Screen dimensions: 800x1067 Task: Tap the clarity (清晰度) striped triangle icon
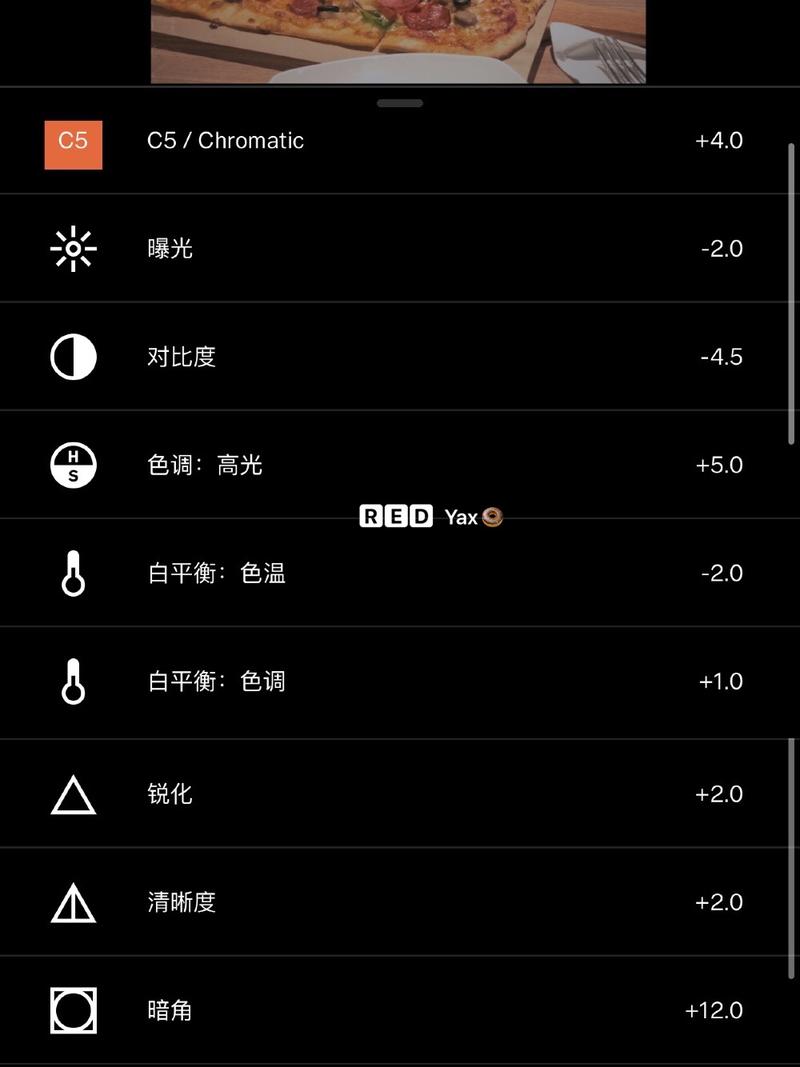72,901
